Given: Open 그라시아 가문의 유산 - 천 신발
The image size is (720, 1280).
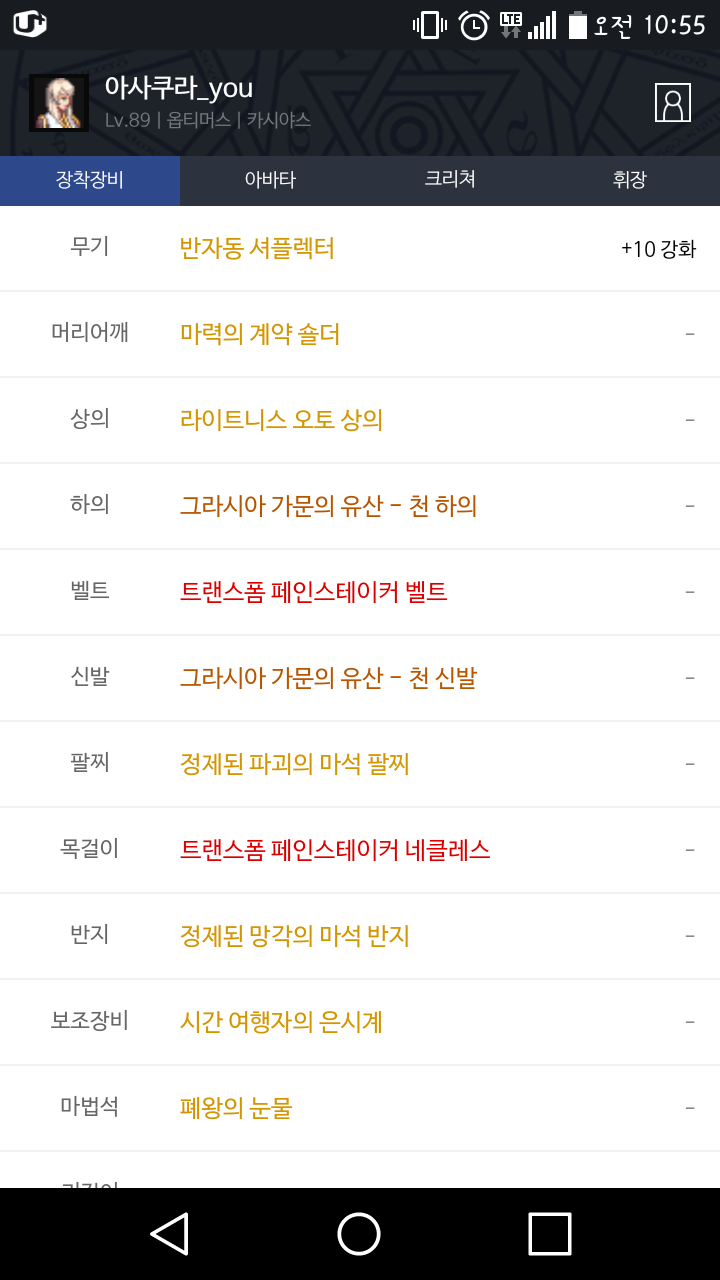Looking at the screenshot, I should [328, 678].
